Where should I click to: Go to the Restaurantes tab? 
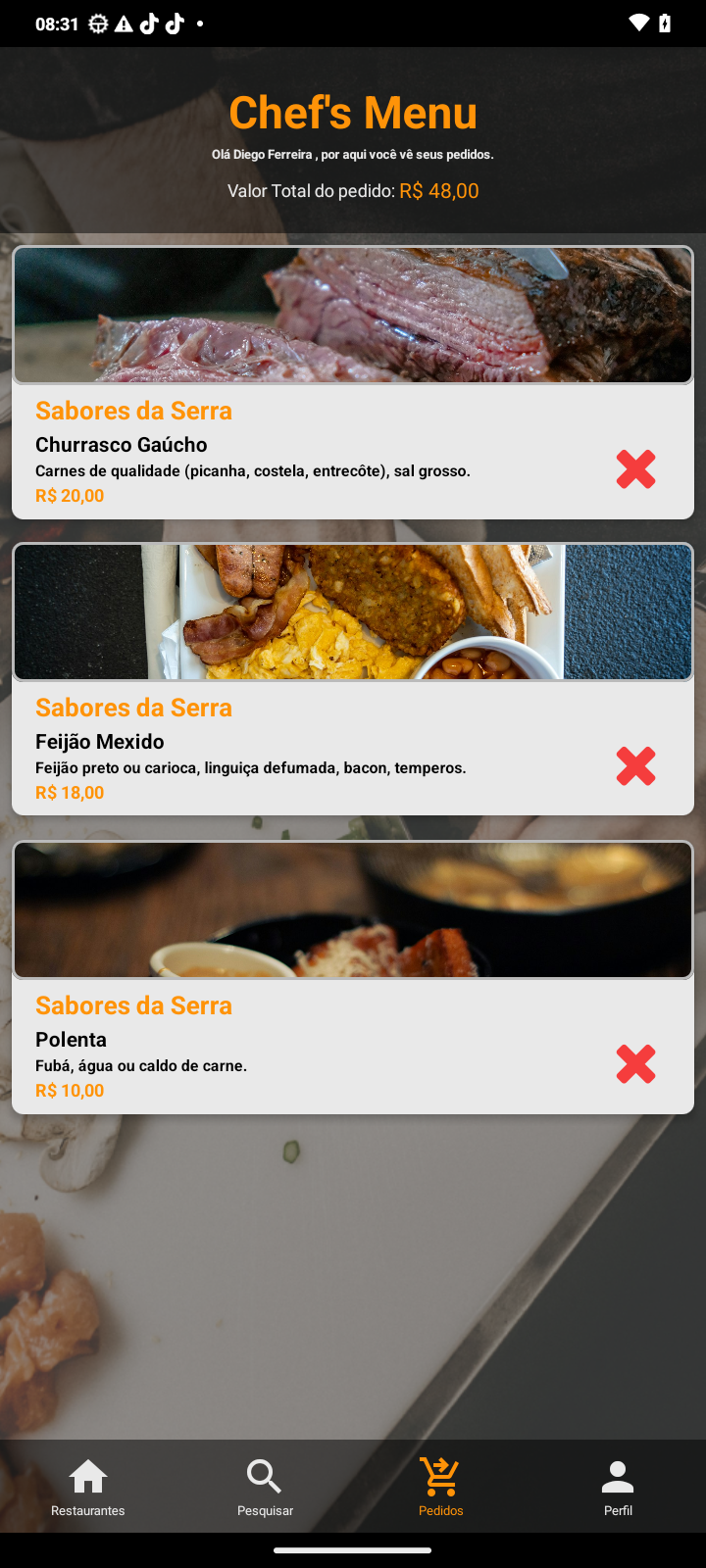point(88,1488)
